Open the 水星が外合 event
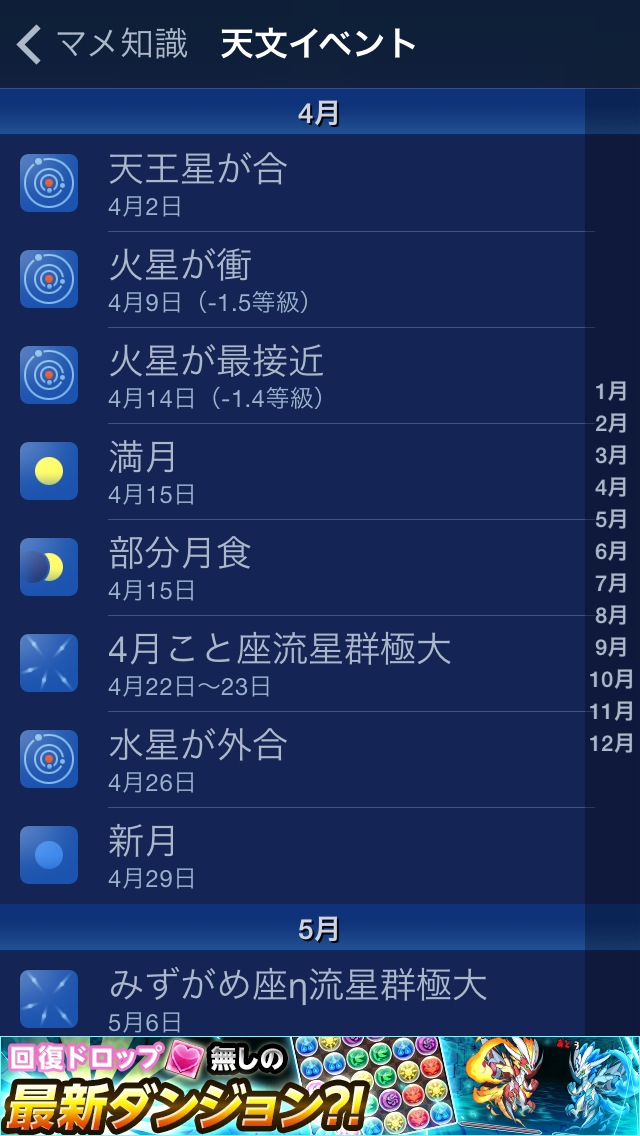The height and width of the screenshot is (1136, 640). (x=300, y=759)
